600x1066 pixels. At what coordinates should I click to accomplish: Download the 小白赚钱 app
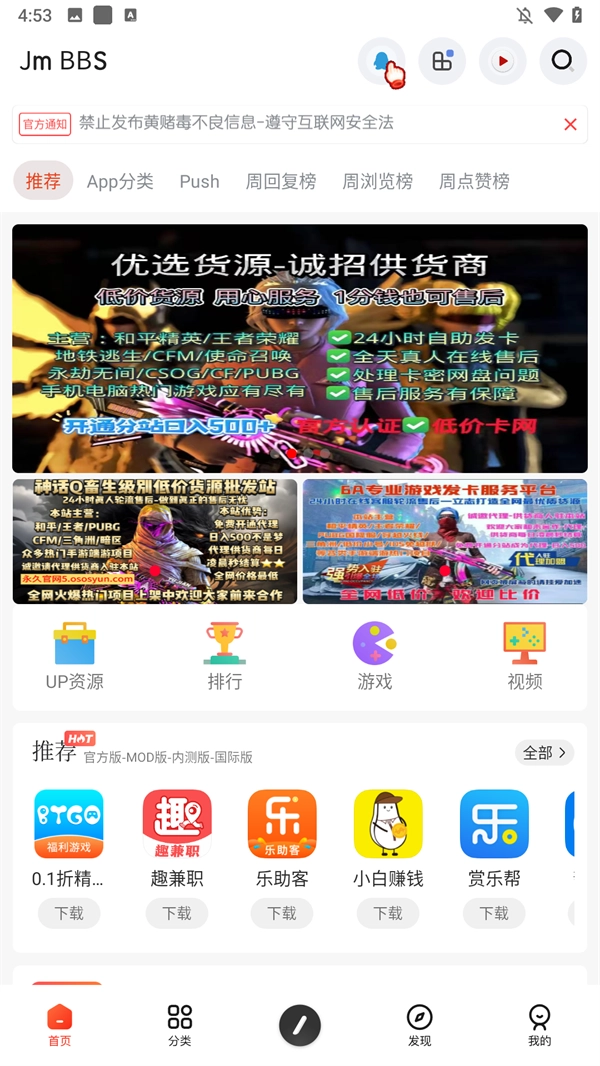(388, 913)
